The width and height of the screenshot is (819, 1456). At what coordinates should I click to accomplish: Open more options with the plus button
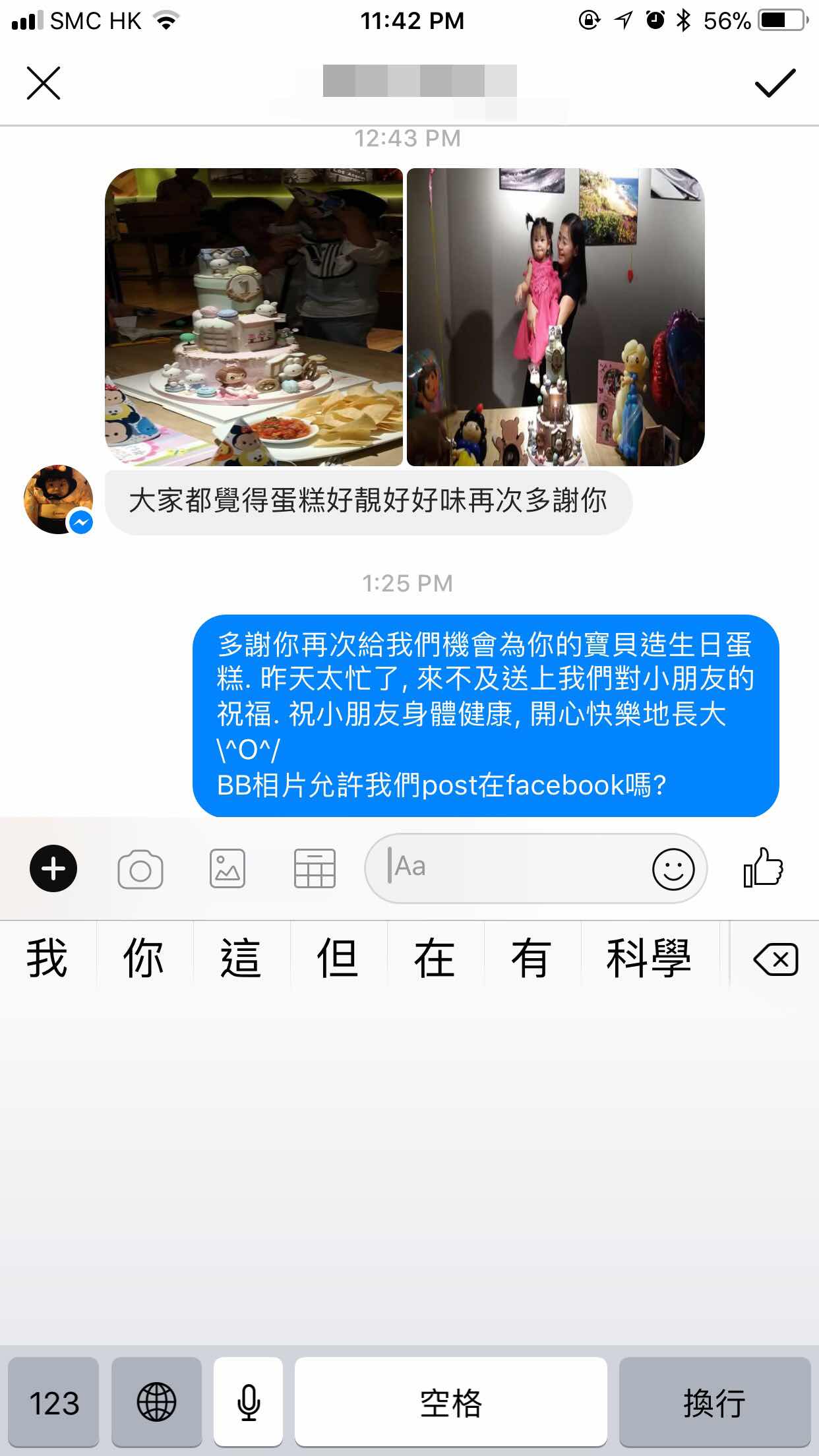pos(53,868)
